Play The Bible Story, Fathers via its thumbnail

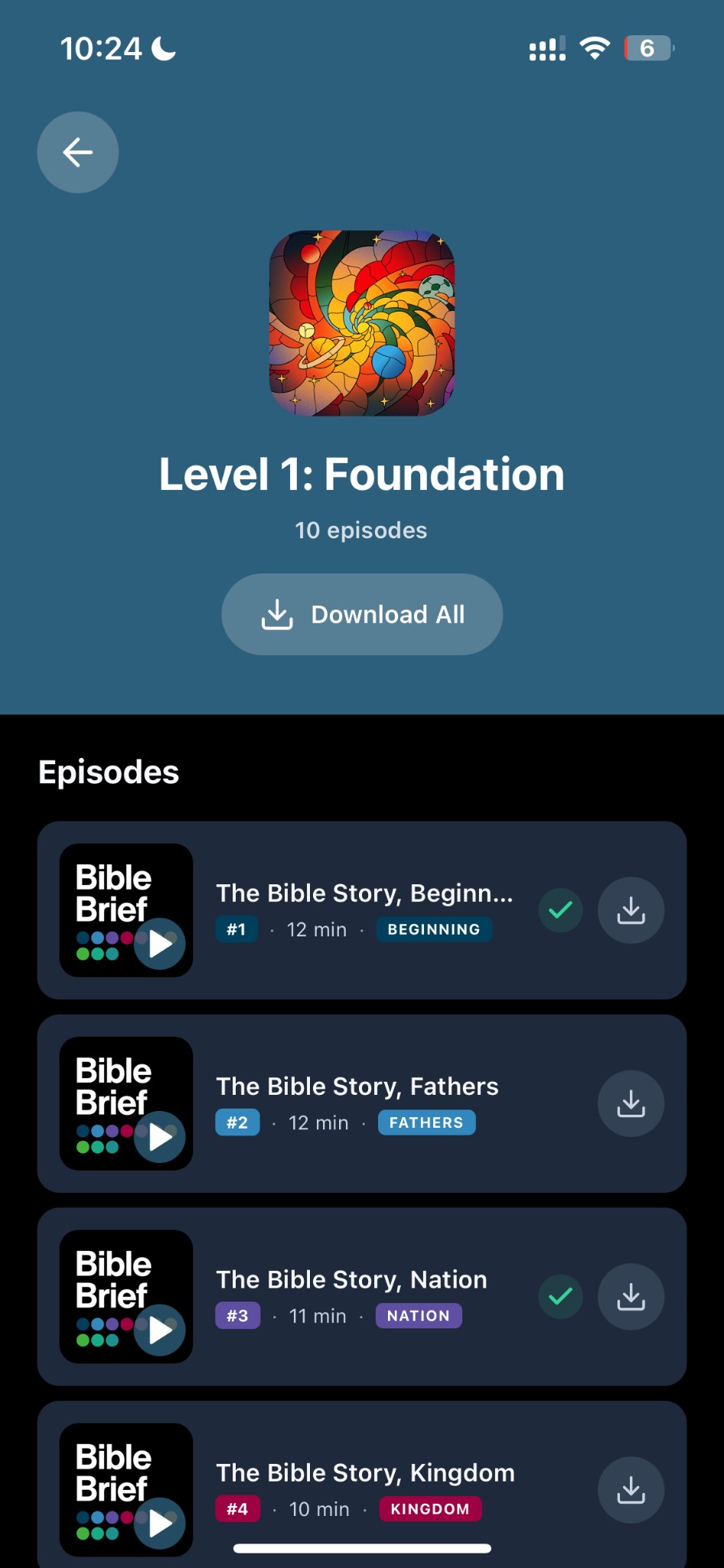126,1102
